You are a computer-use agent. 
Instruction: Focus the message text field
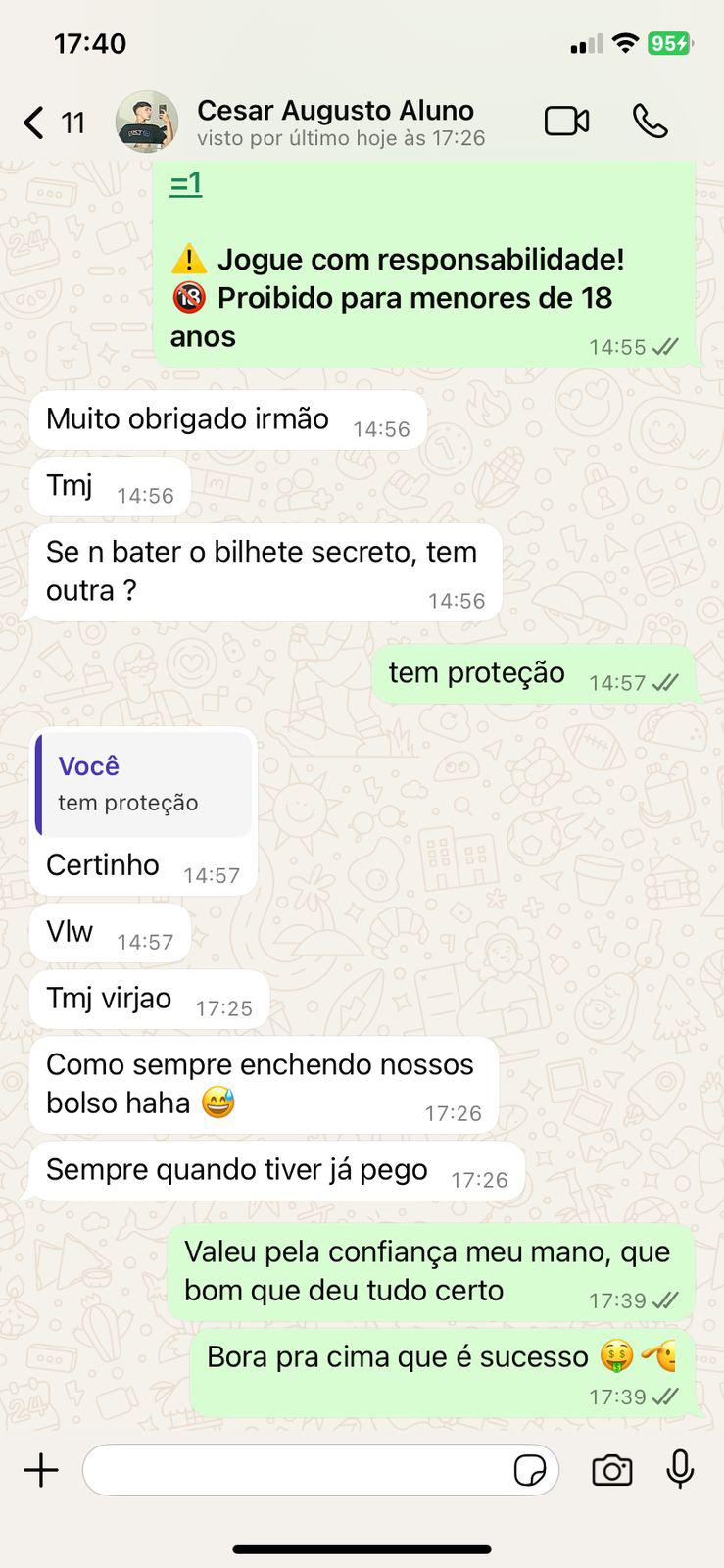click(294, 1470)
